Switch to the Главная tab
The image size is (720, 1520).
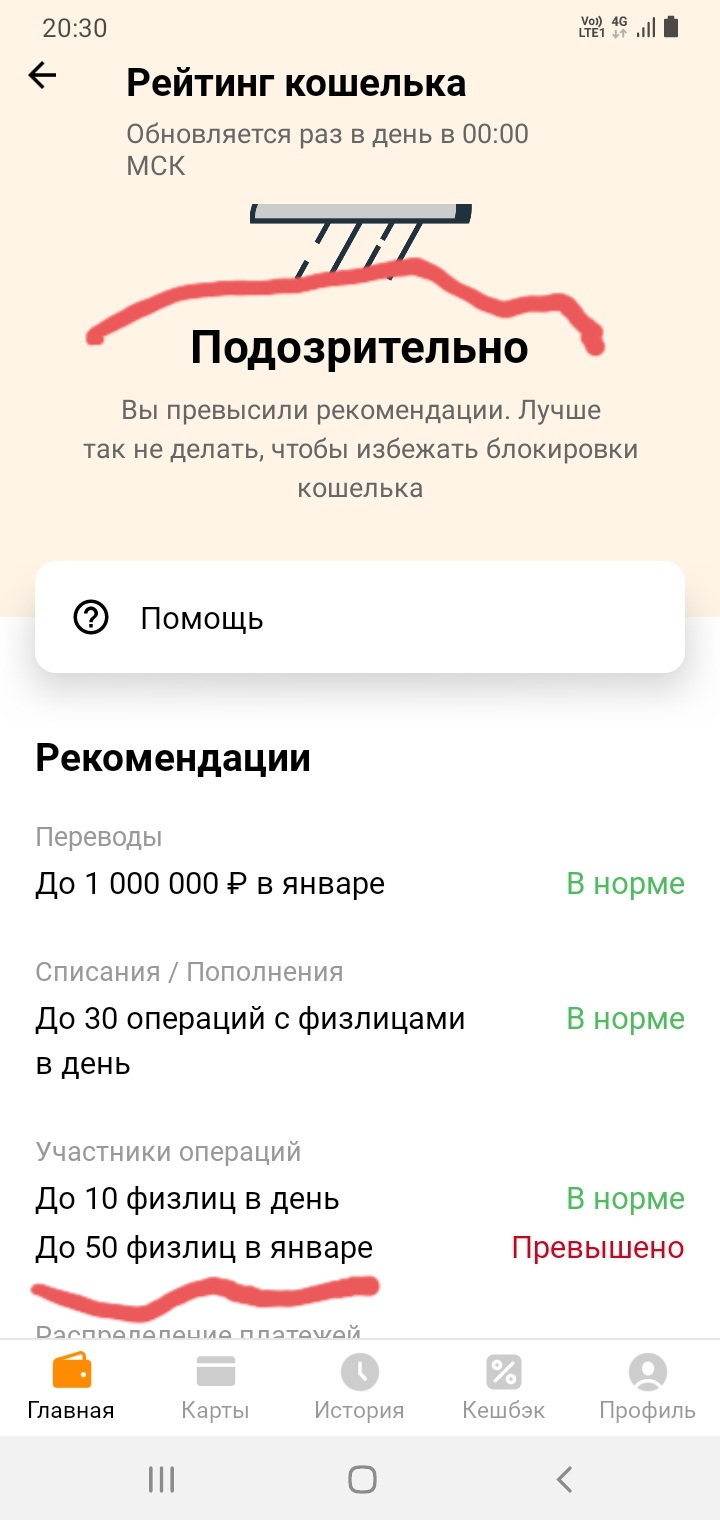coord(71,1387)
